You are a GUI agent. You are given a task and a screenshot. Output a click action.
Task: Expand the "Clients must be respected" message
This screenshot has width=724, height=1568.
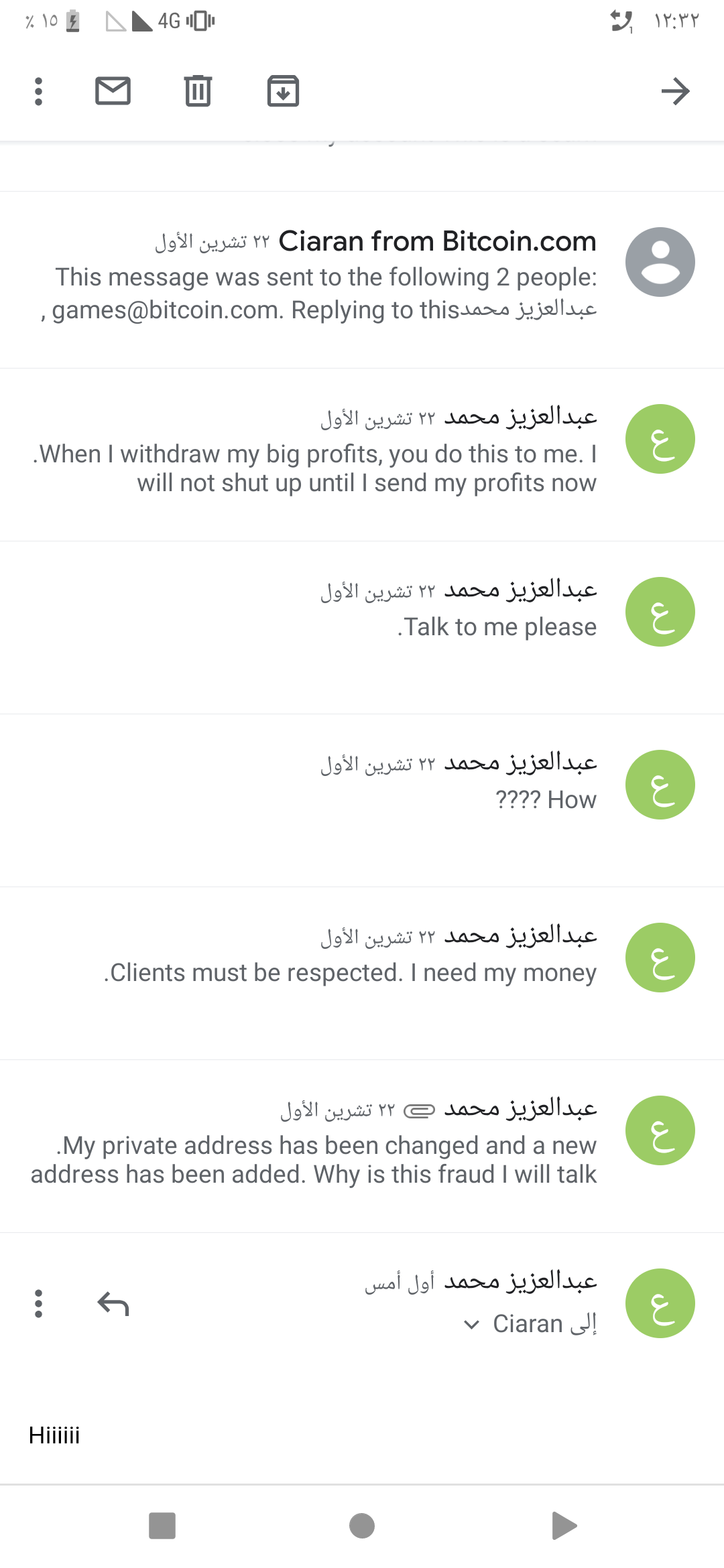tap(362, 973)
